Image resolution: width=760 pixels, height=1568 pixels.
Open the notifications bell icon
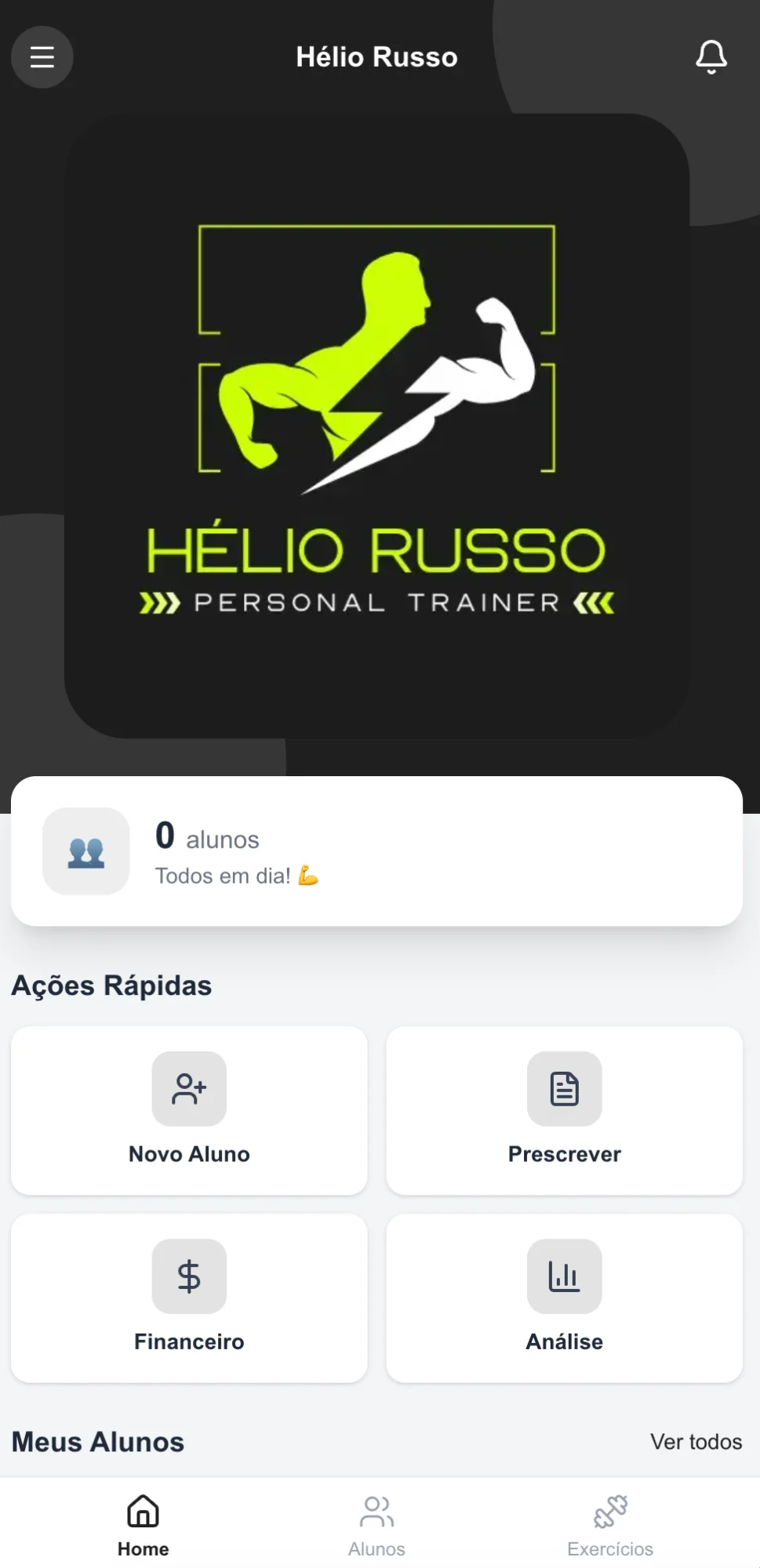point(711,56)
